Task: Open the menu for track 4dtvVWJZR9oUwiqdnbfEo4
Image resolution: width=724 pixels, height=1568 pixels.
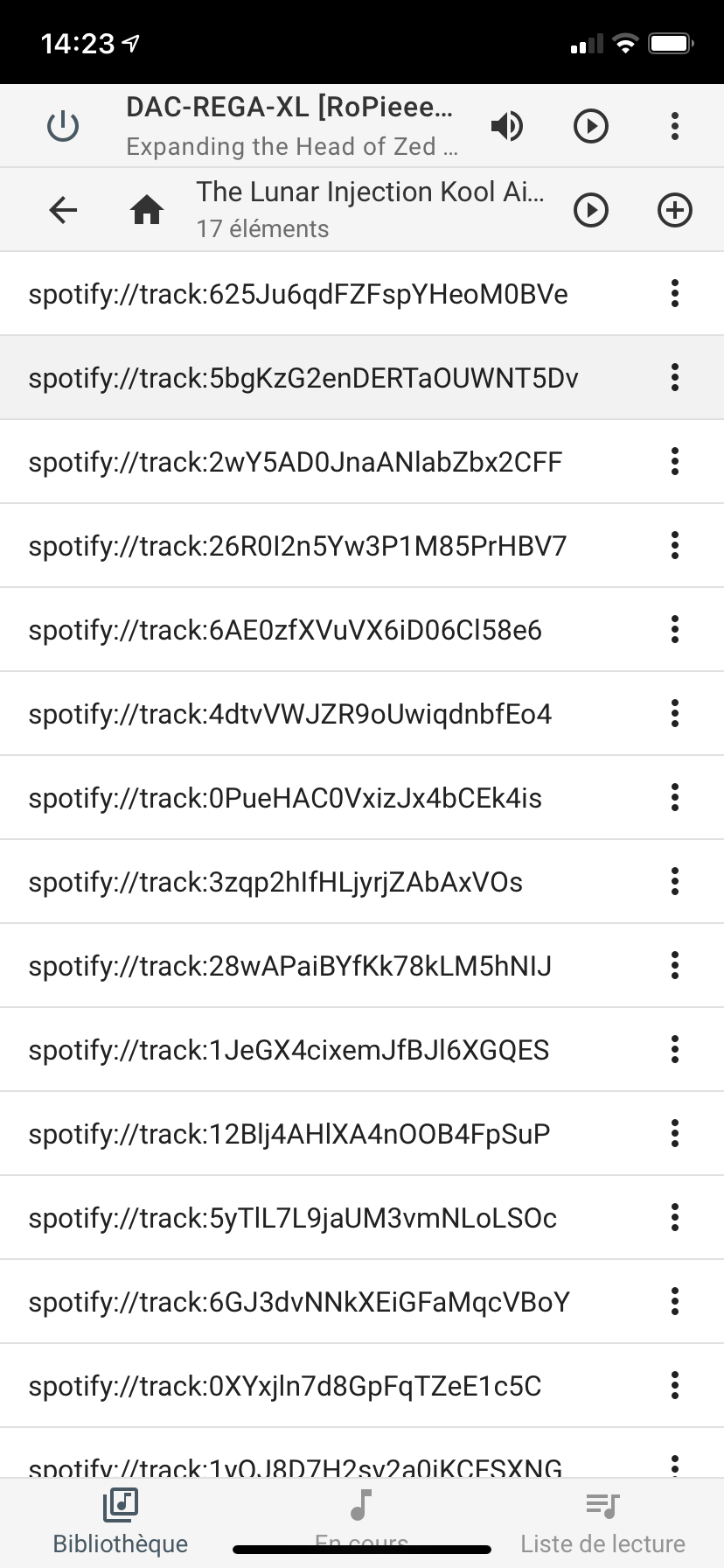Action: 674,714
